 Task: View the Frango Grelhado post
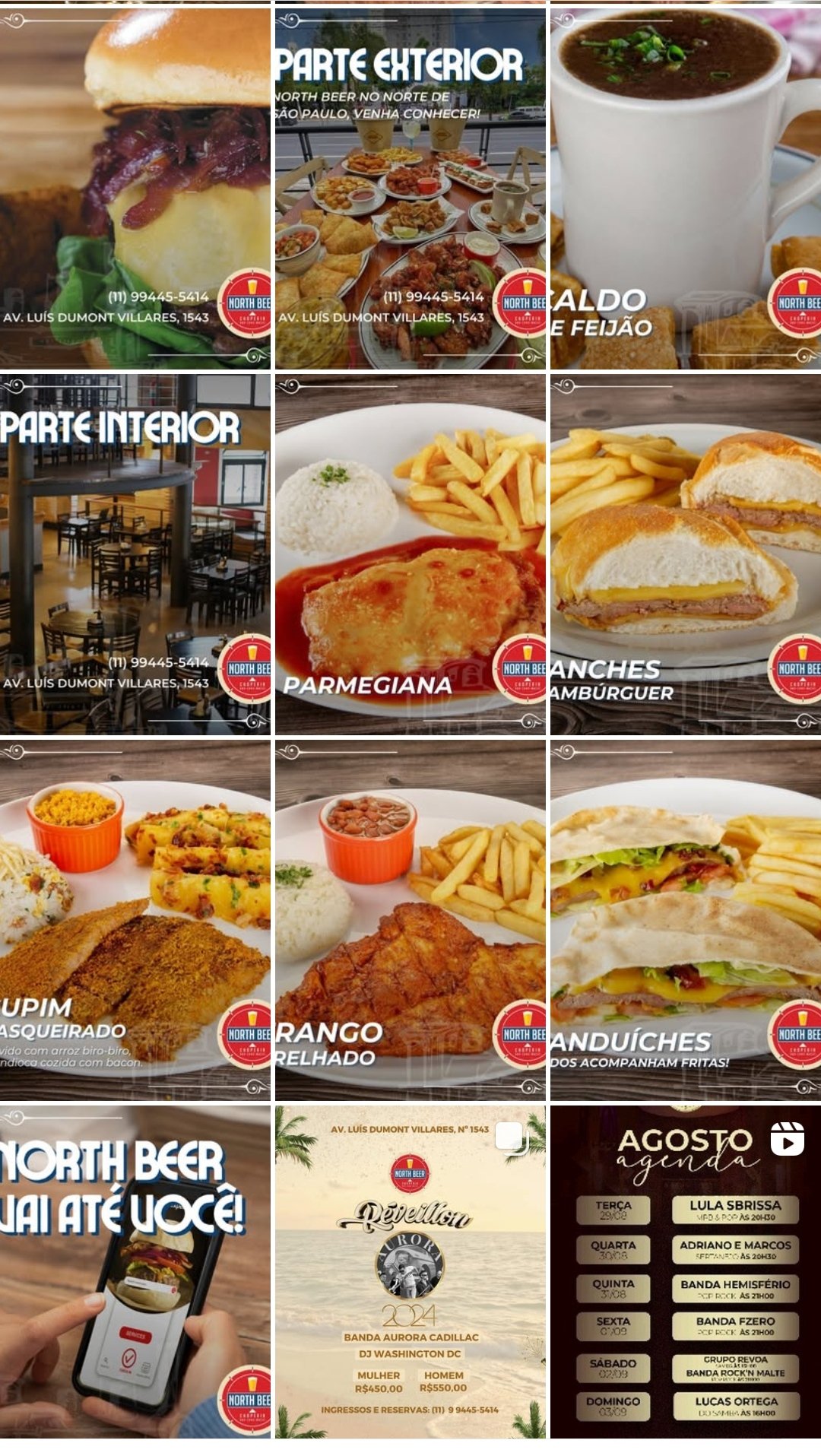[410, 920]
